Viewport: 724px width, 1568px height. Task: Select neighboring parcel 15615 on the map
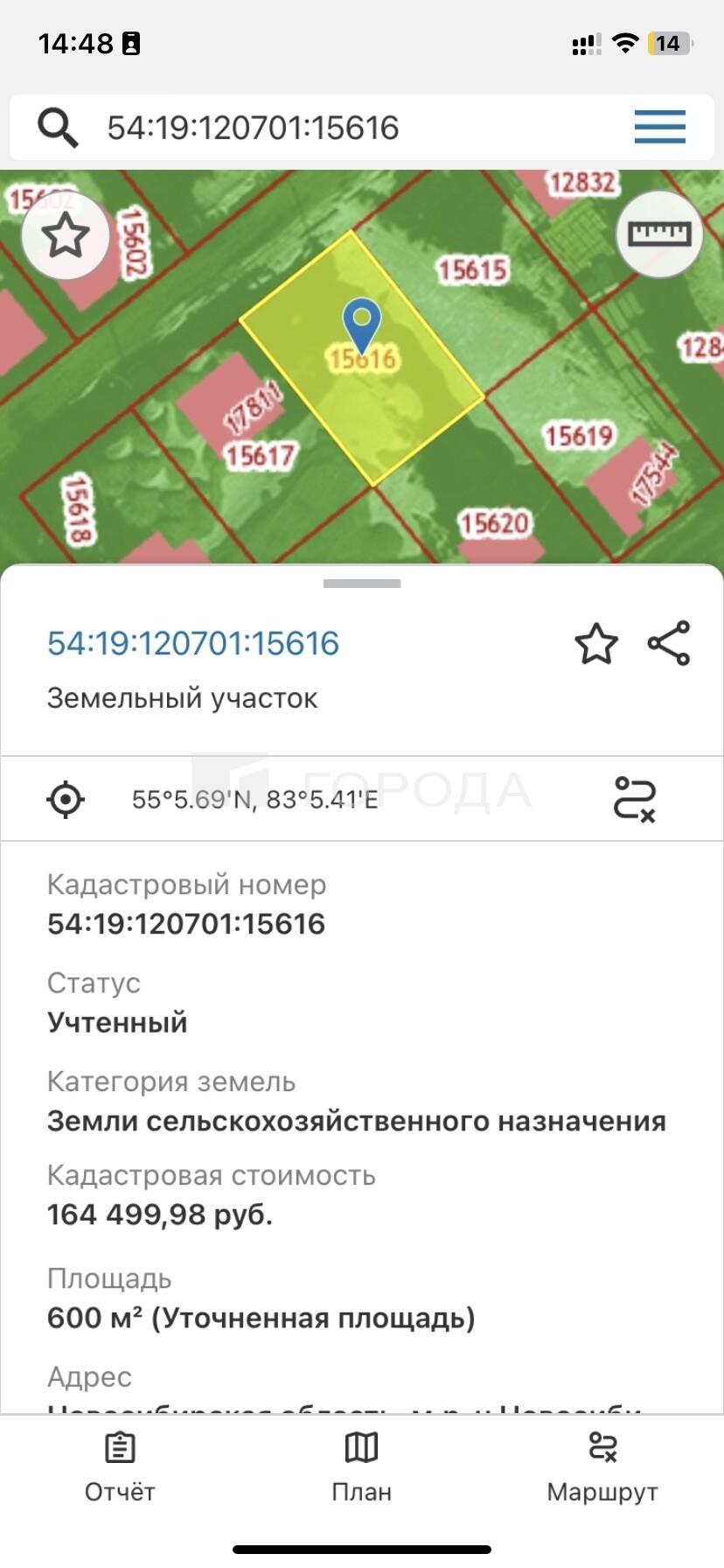tap(472, 270)
